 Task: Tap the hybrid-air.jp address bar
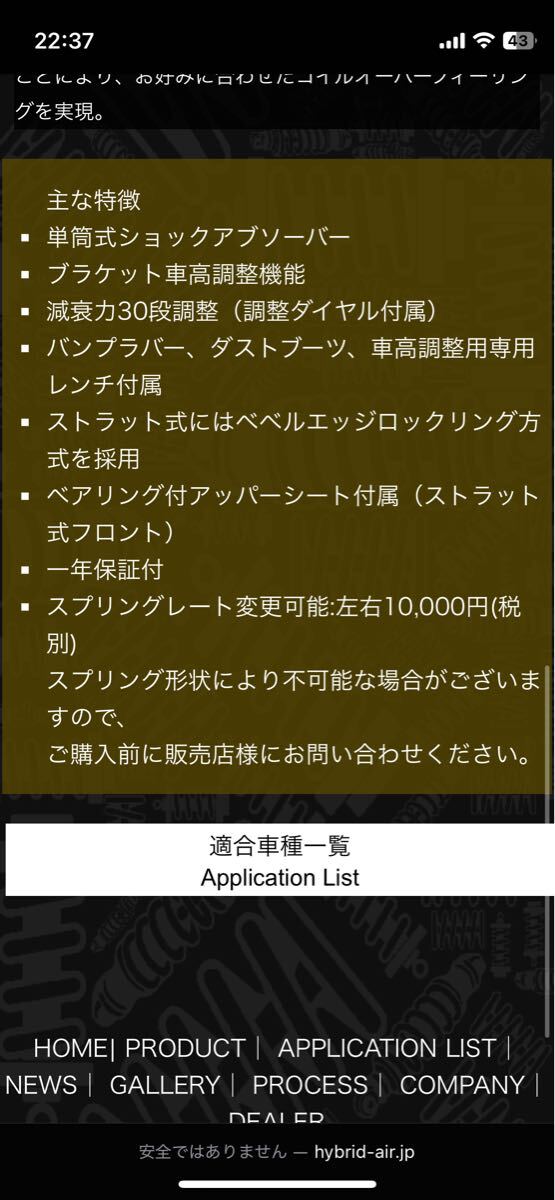click(x=277, y=1152)
